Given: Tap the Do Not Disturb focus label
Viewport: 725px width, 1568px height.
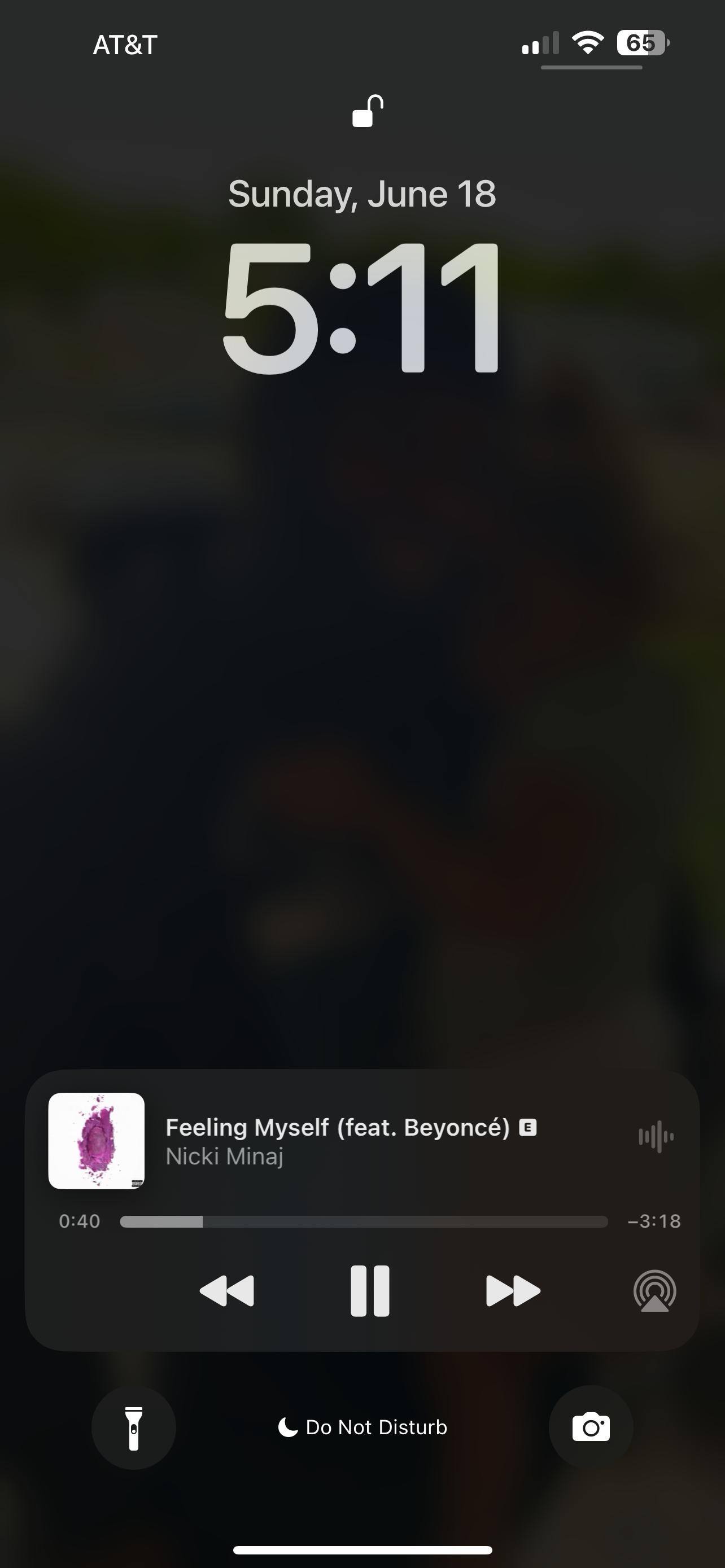Looking at the screenshot, I should (x=363, y=1427).
